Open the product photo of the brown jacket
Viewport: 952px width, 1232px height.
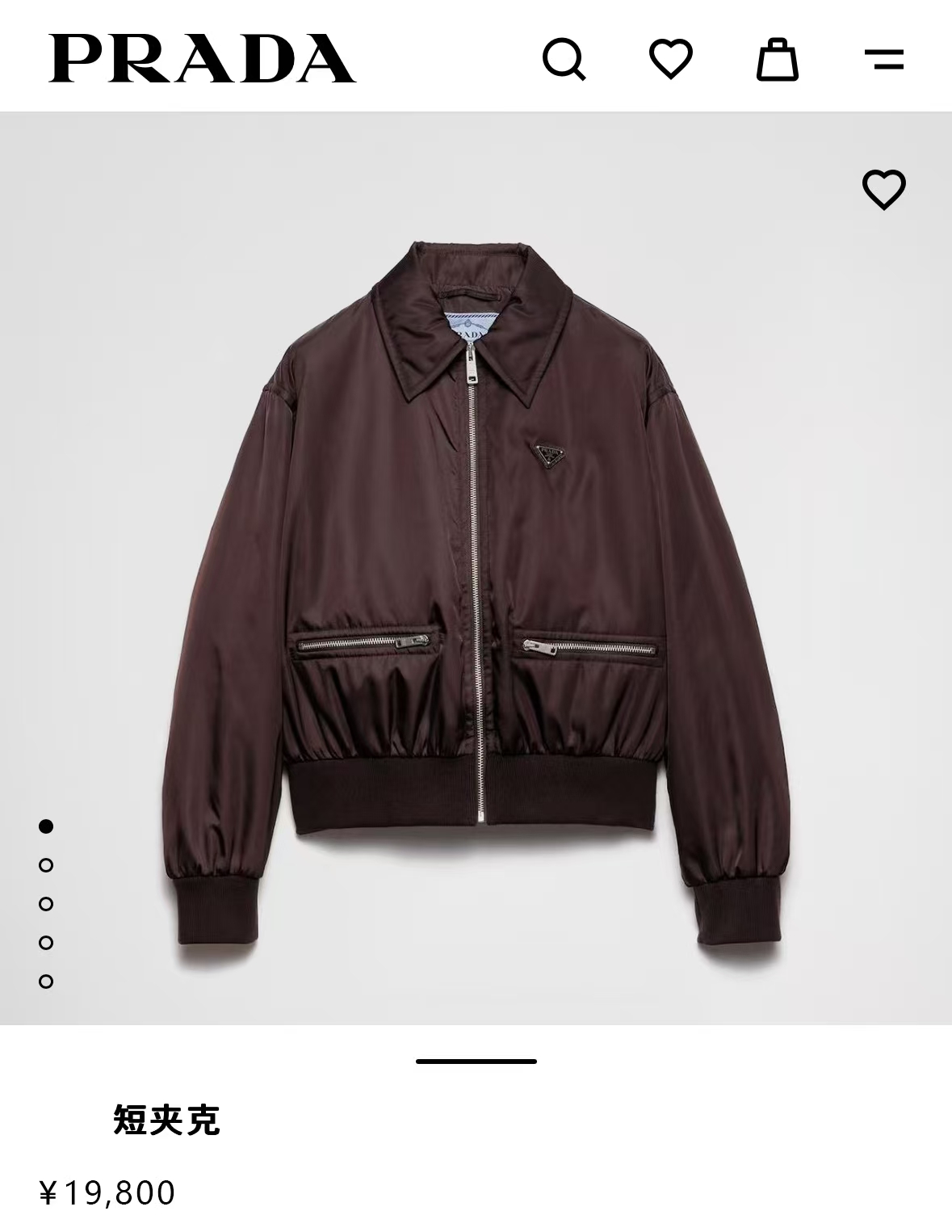tap(476, 566)
